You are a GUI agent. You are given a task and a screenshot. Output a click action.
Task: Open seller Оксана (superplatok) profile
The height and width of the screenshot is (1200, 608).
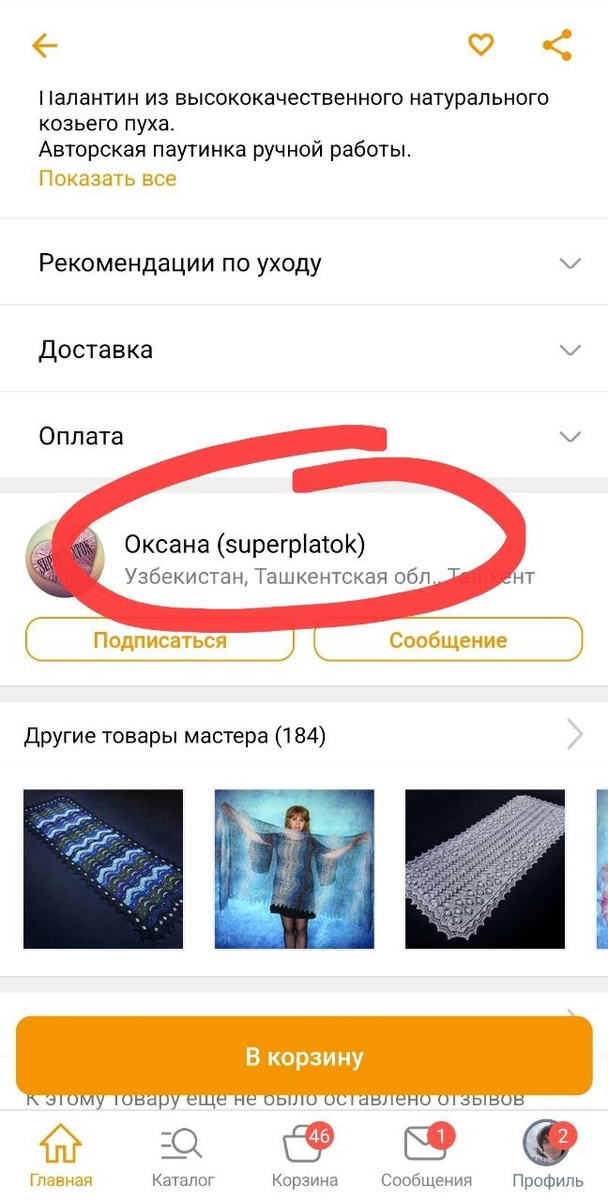point(245,546)
